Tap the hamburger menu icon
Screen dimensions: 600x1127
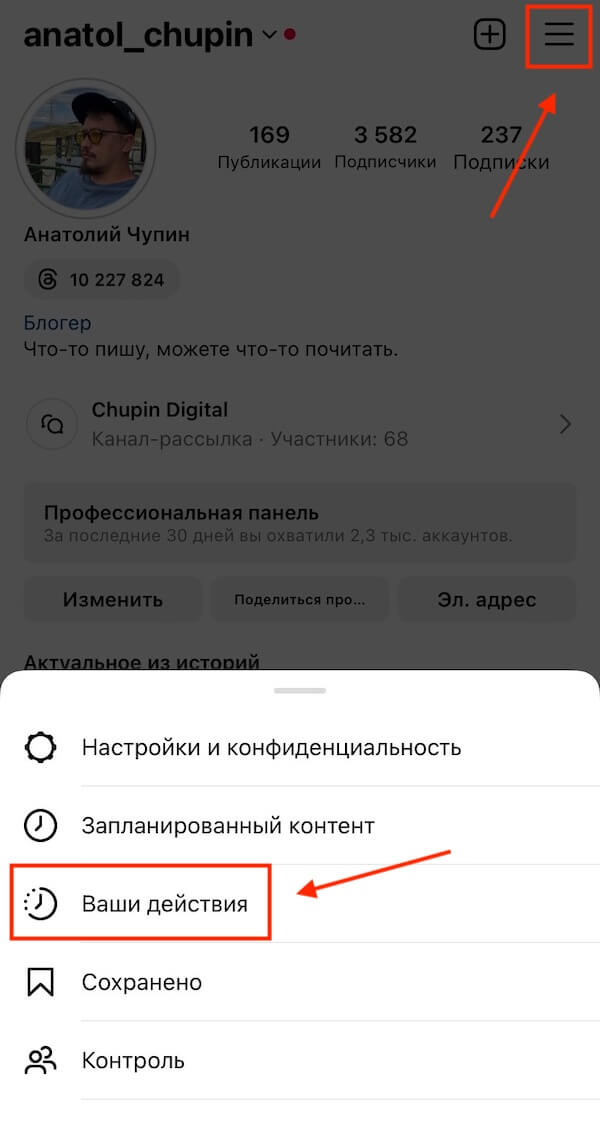click(x=559, y=34)
